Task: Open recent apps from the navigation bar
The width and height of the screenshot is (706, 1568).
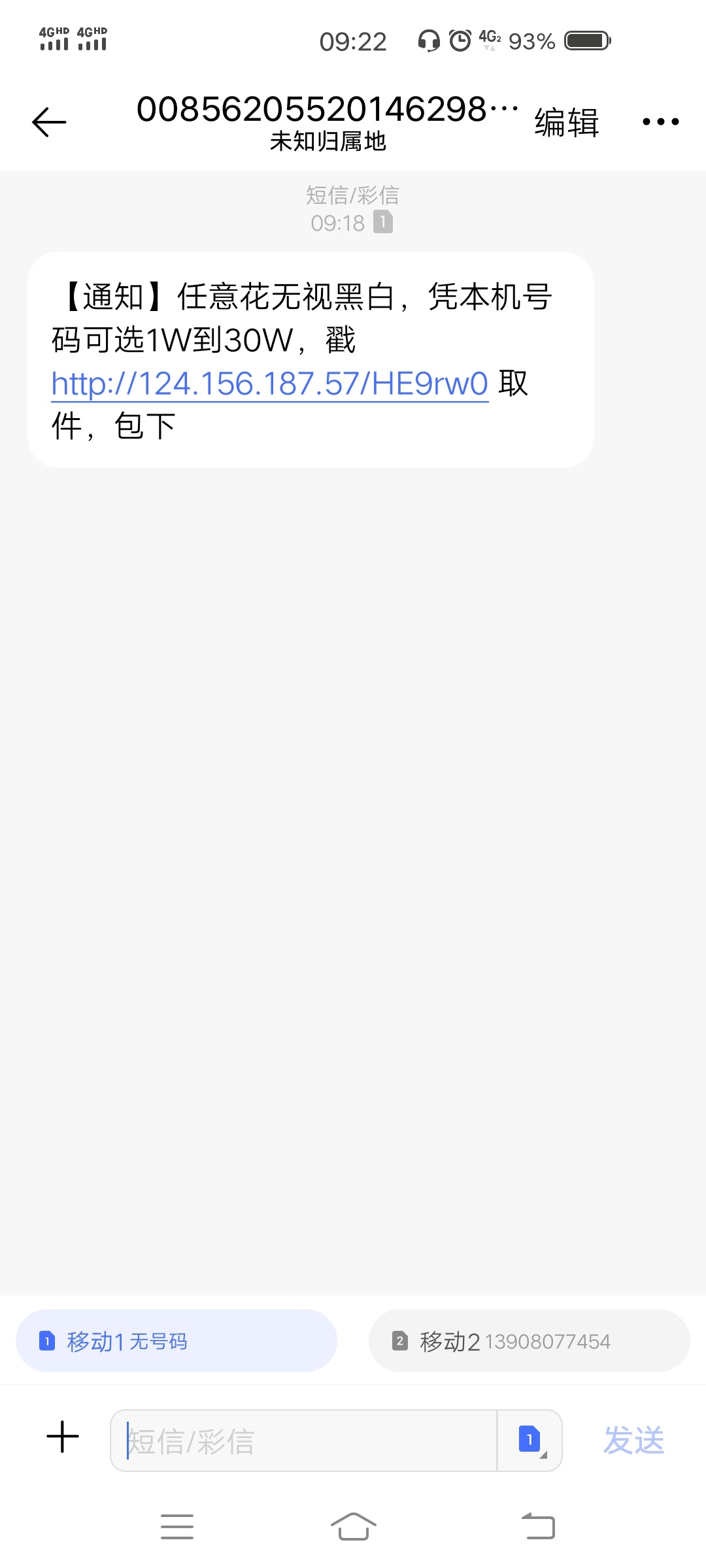Action: pyautogui.click(x=177, y=1526)
